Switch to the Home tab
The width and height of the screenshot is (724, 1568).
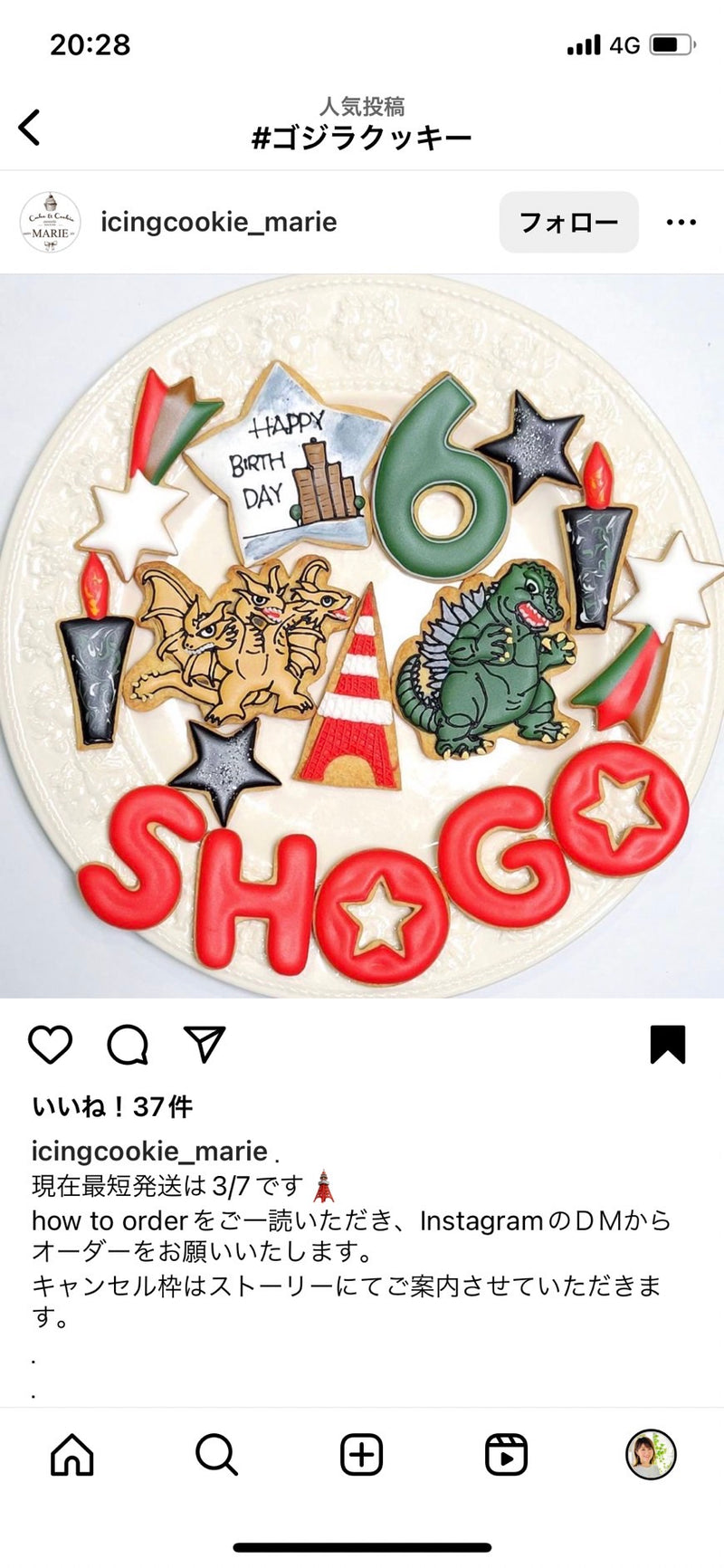72,1456
